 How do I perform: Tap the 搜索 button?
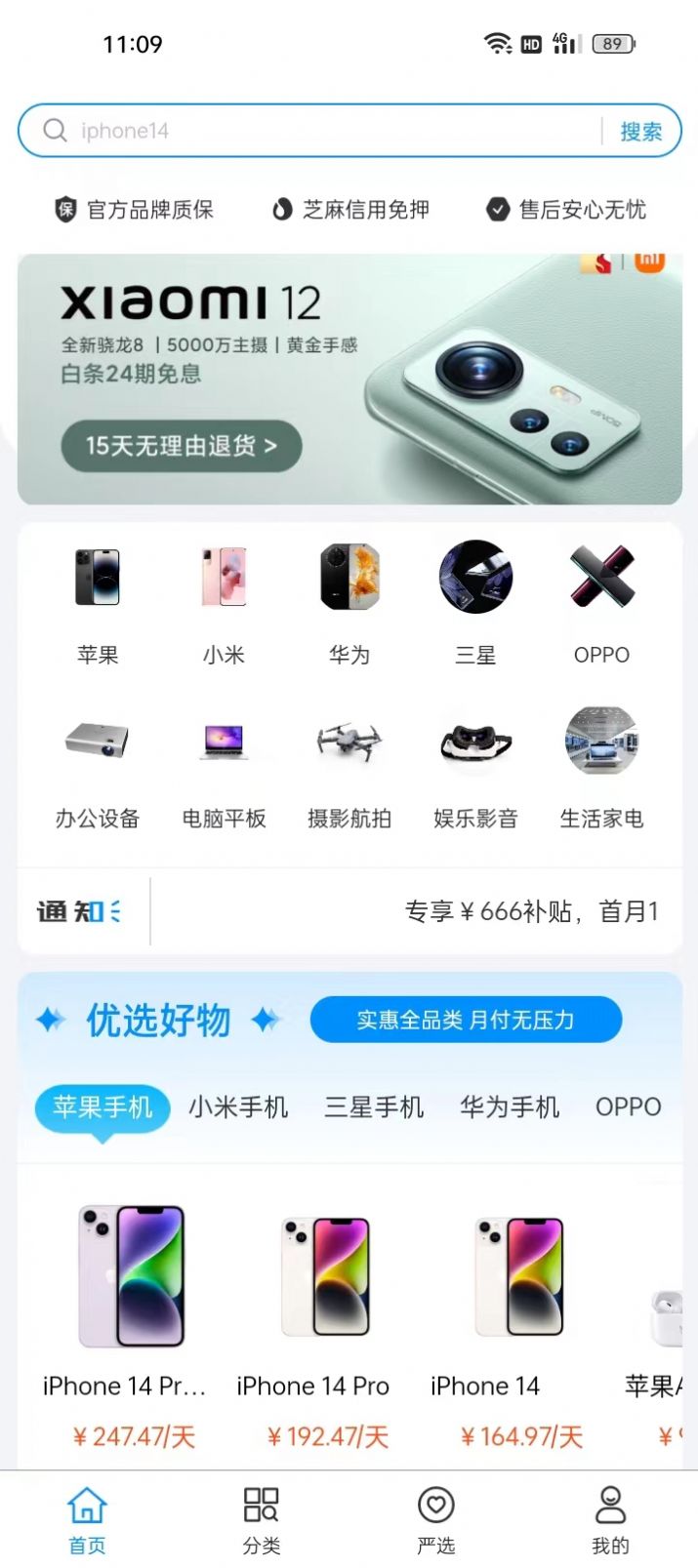pos(640,132)
